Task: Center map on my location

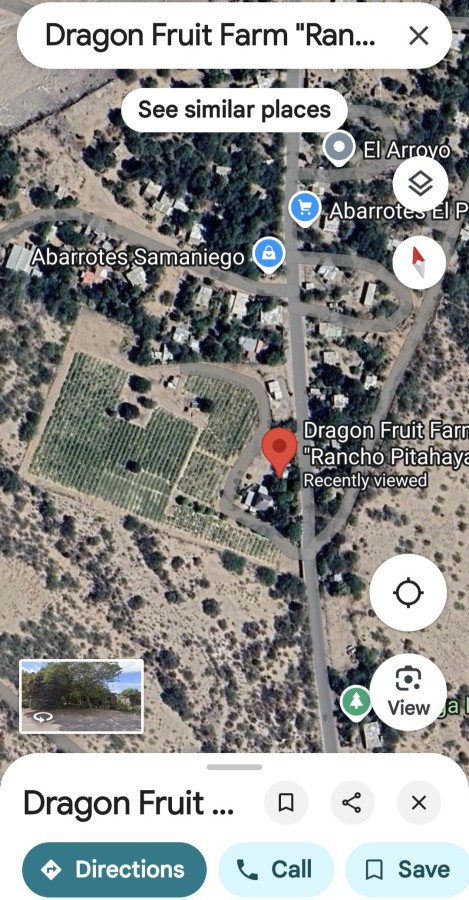Action: pyautogui.click(x=408, y=592)
